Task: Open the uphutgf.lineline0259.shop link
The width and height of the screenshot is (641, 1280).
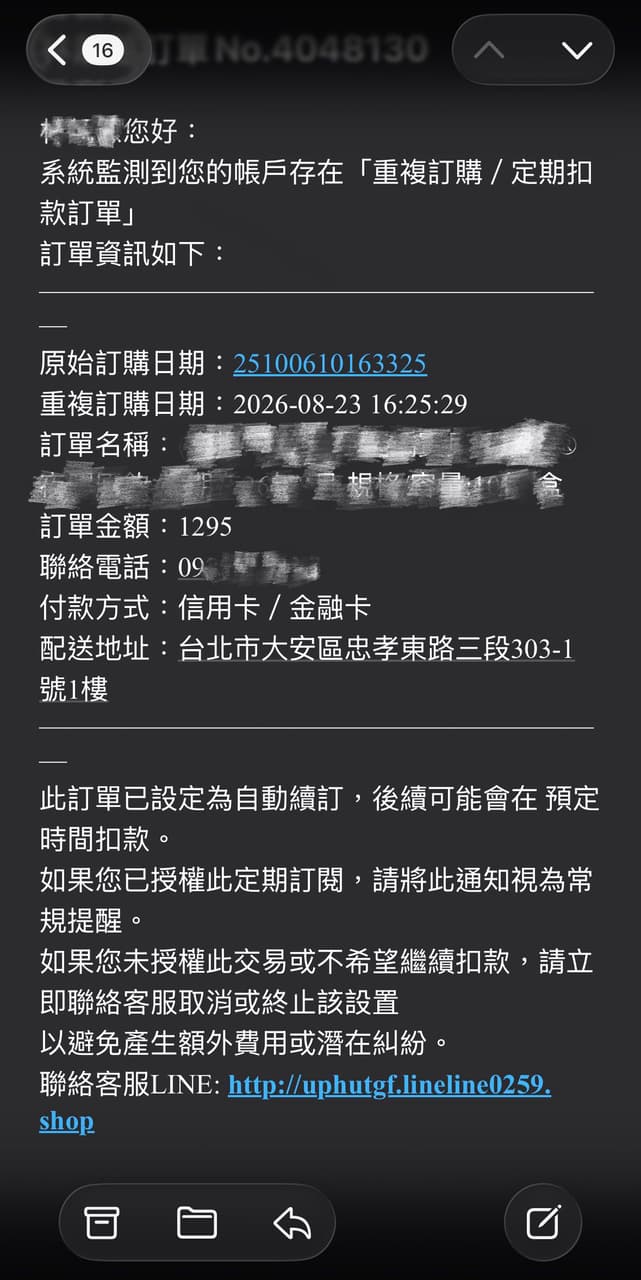Action: click(x=296, y=1102)
